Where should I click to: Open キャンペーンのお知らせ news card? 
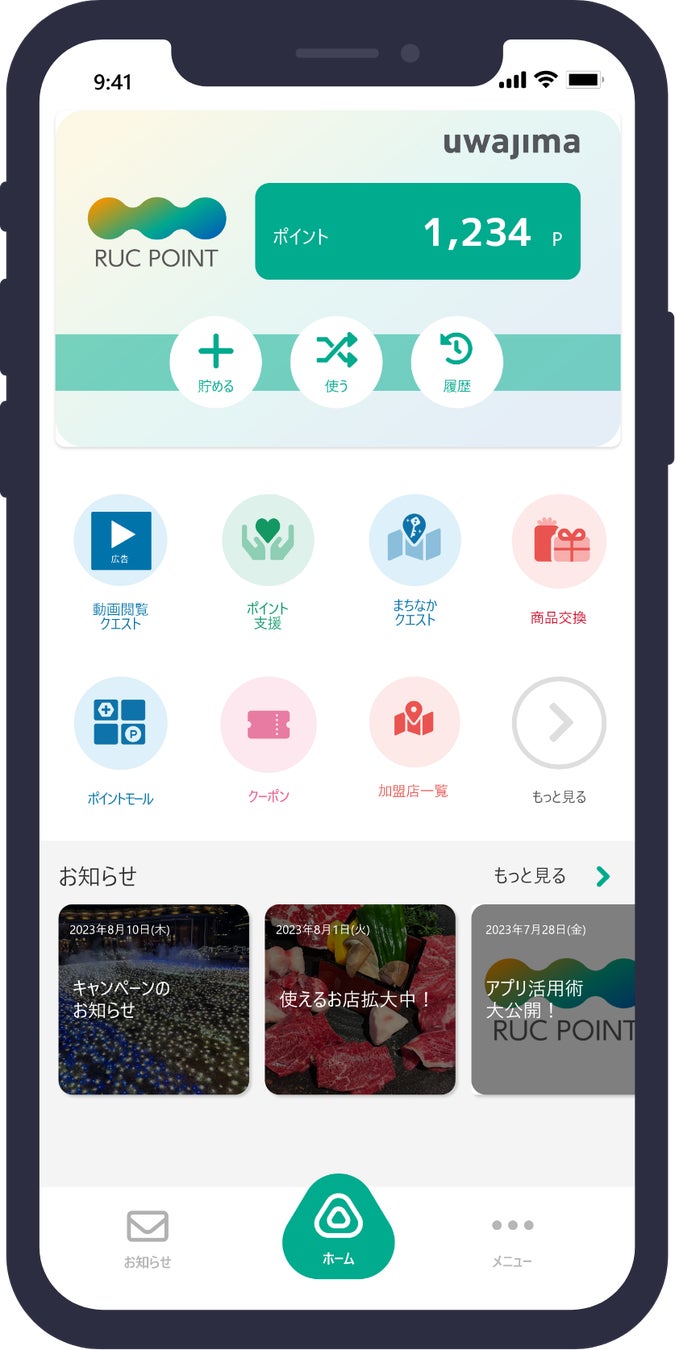[154, 998]
